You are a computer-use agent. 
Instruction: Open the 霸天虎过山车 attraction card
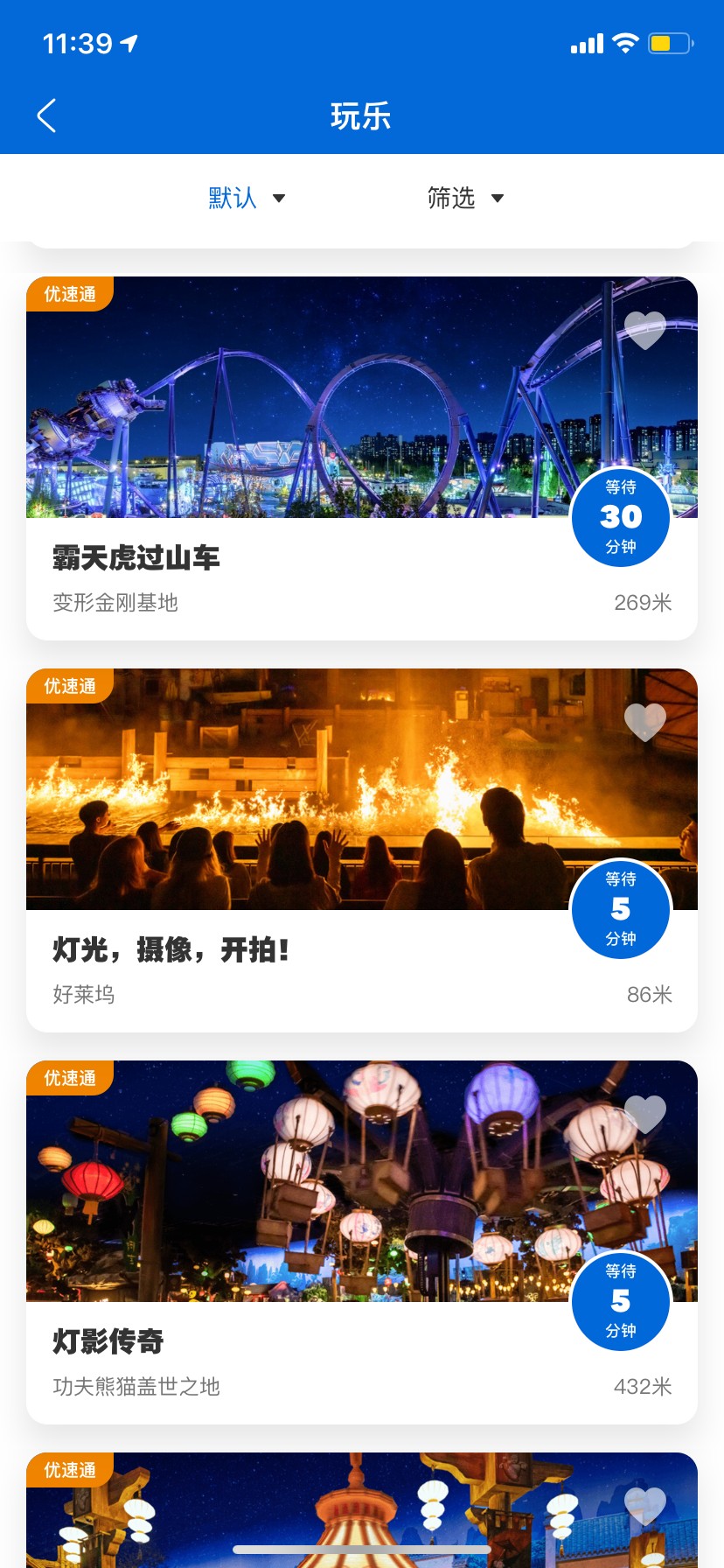click(x=289, y=560)
